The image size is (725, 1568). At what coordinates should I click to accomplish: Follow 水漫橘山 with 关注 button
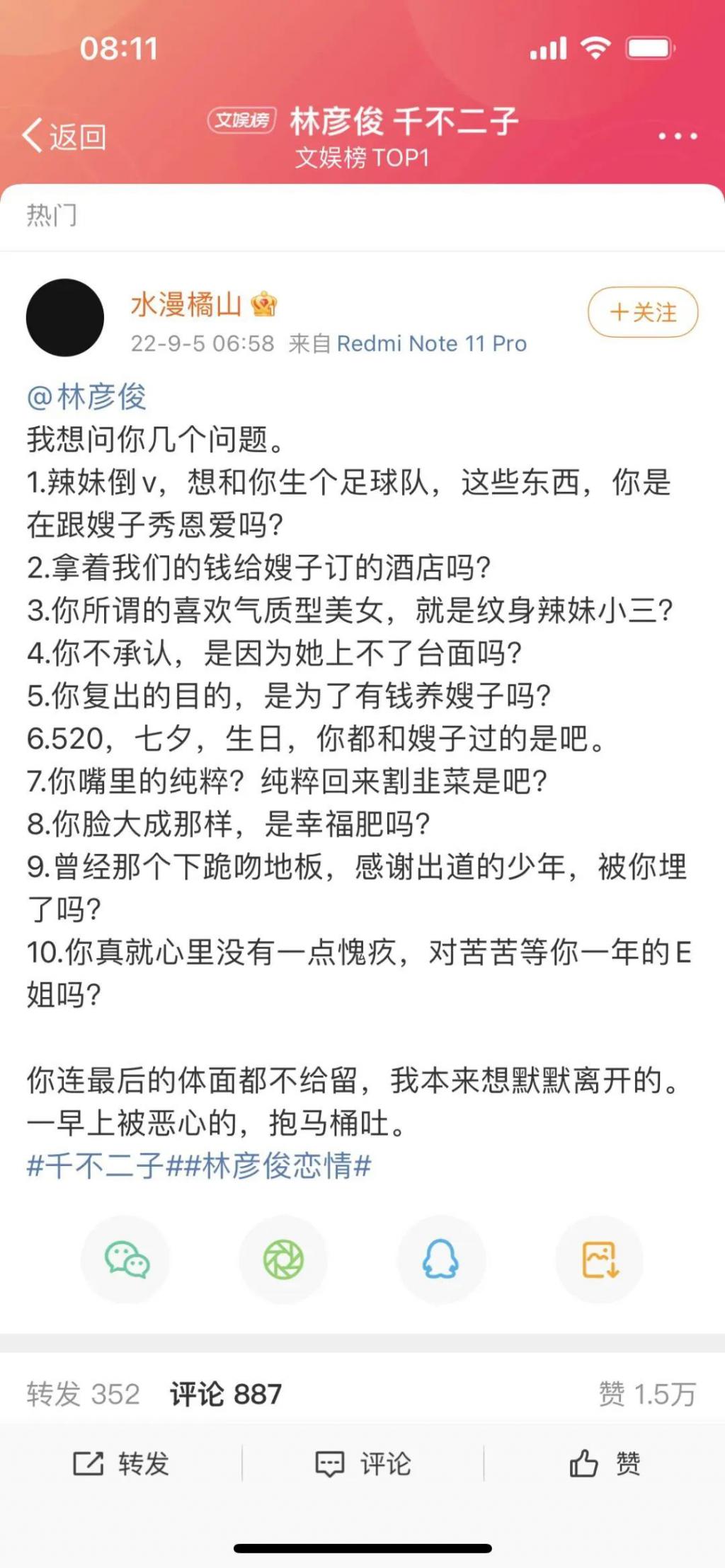click(643, 312)
